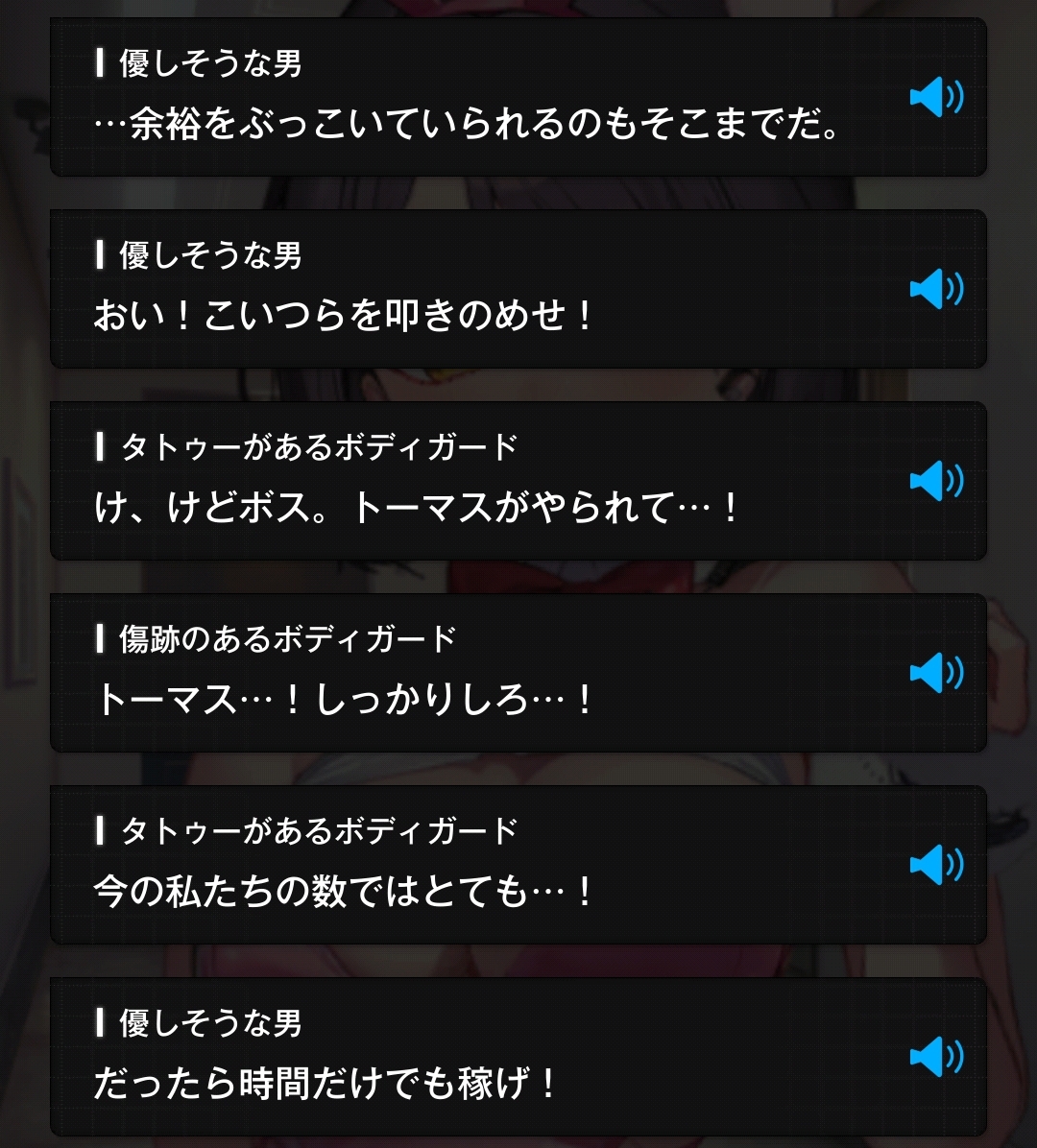
Task: Hear the line '今の私たちの数ではとても…！'
Action: 935,865
